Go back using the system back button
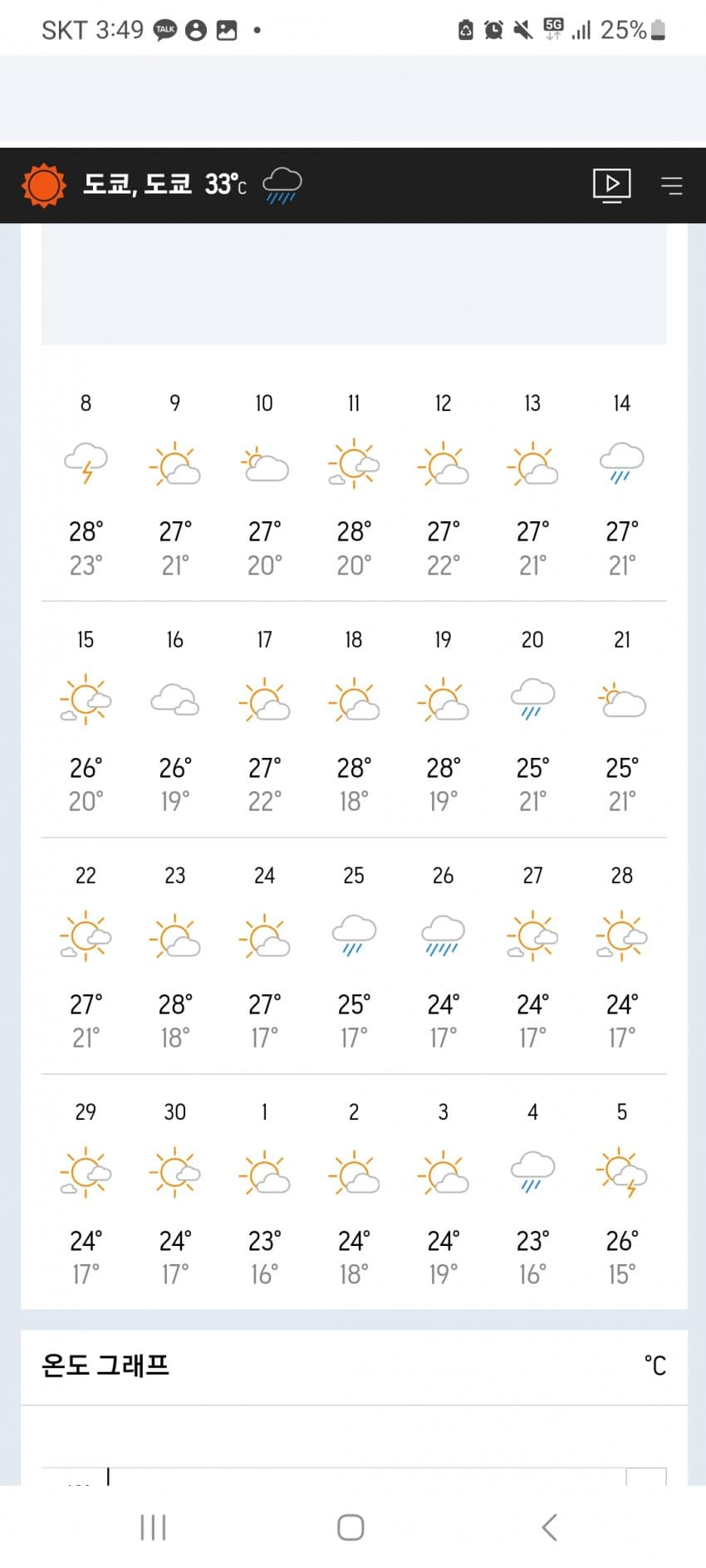The height and width of the screenshot is (1568, 706). point(549,1527)
